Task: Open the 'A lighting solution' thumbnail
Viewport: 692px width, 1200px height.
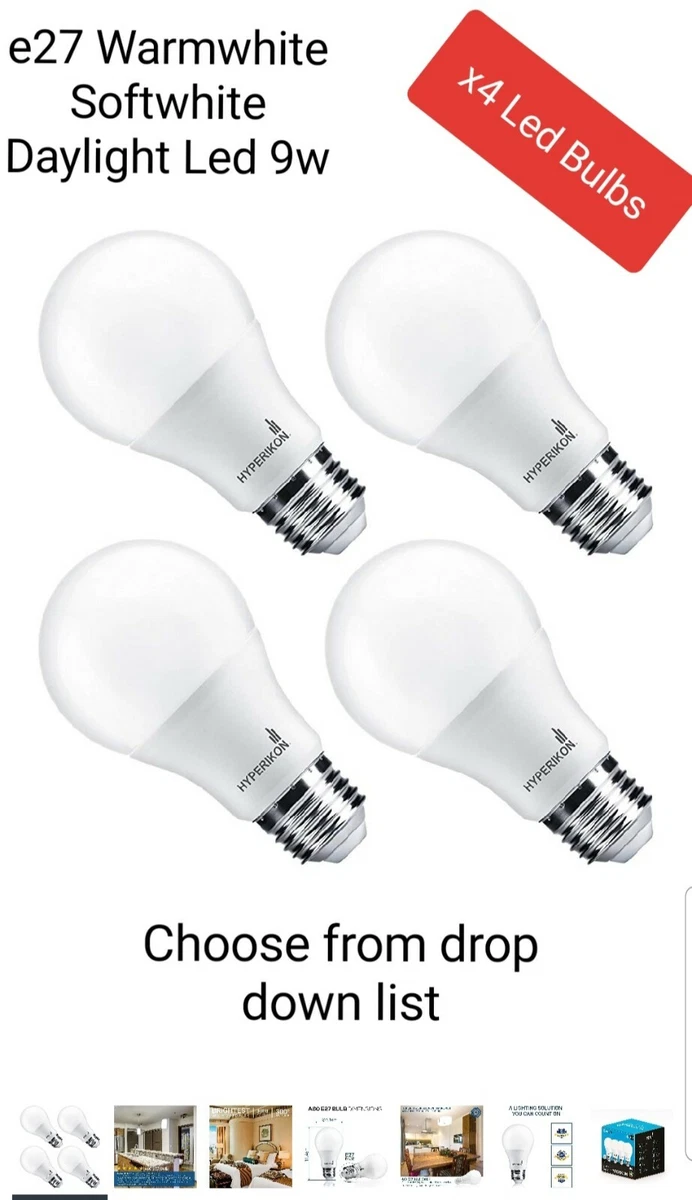Action: point(537,1146)
